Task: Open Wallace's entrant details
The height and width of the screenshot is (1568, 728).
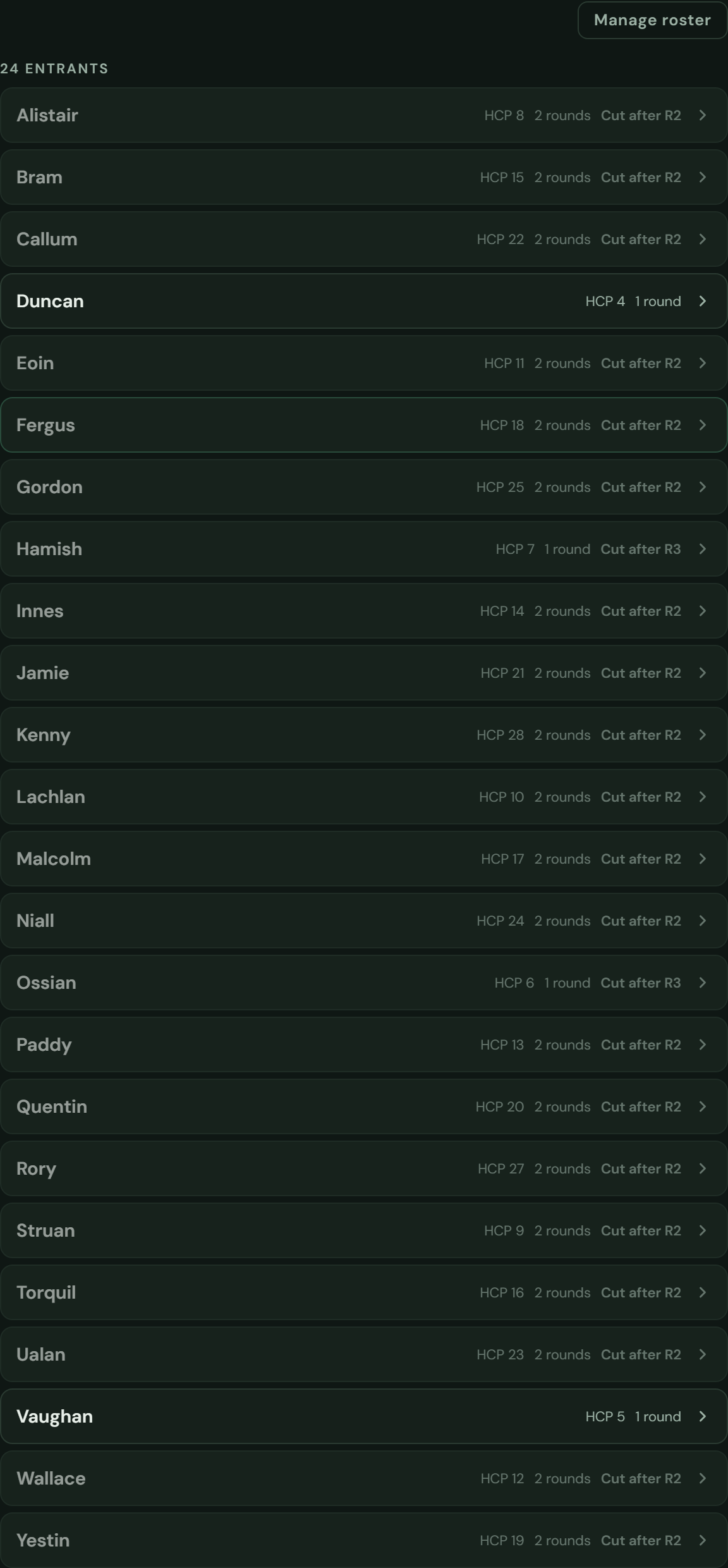Action: pyautogui.click(x=364, y=1478)
